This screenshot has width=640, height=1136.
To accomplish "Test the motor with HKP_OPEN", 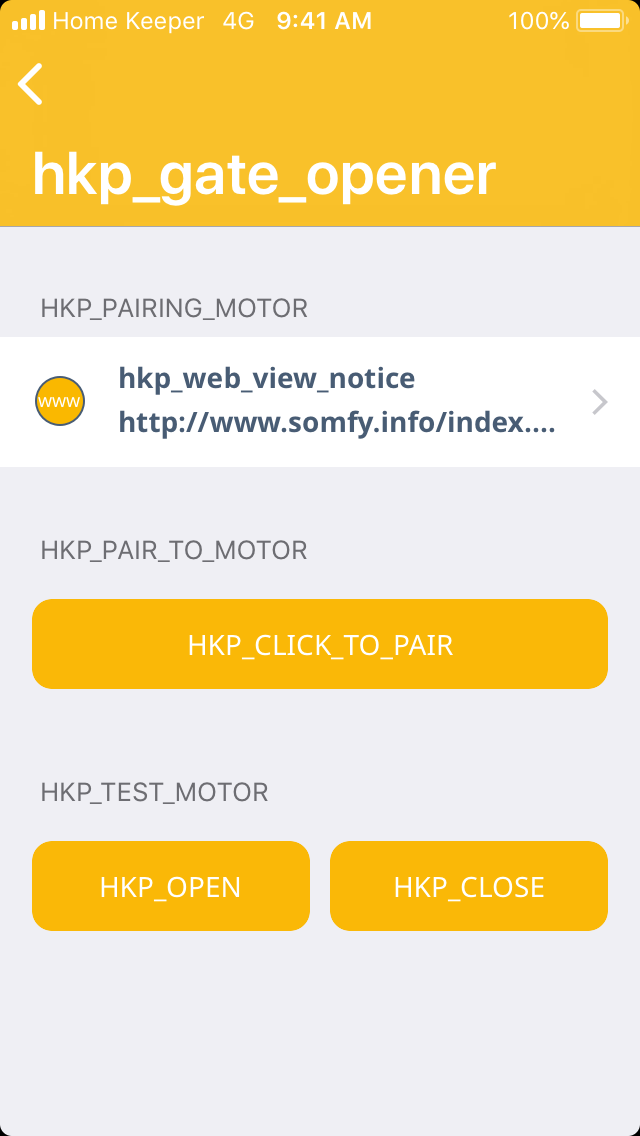I will coord(171,886).
